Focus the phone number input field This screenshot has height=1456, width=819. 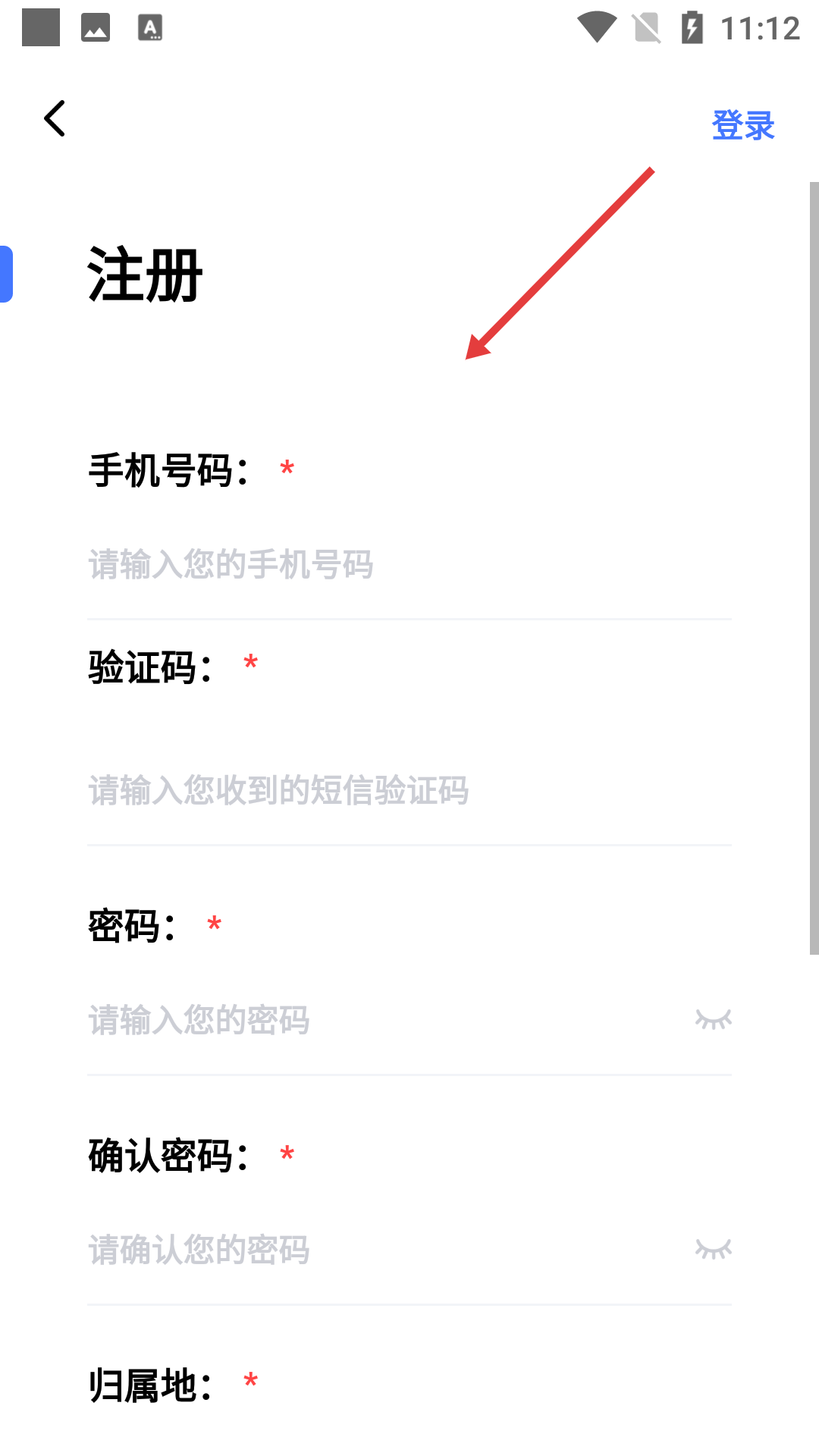(379, 565)
